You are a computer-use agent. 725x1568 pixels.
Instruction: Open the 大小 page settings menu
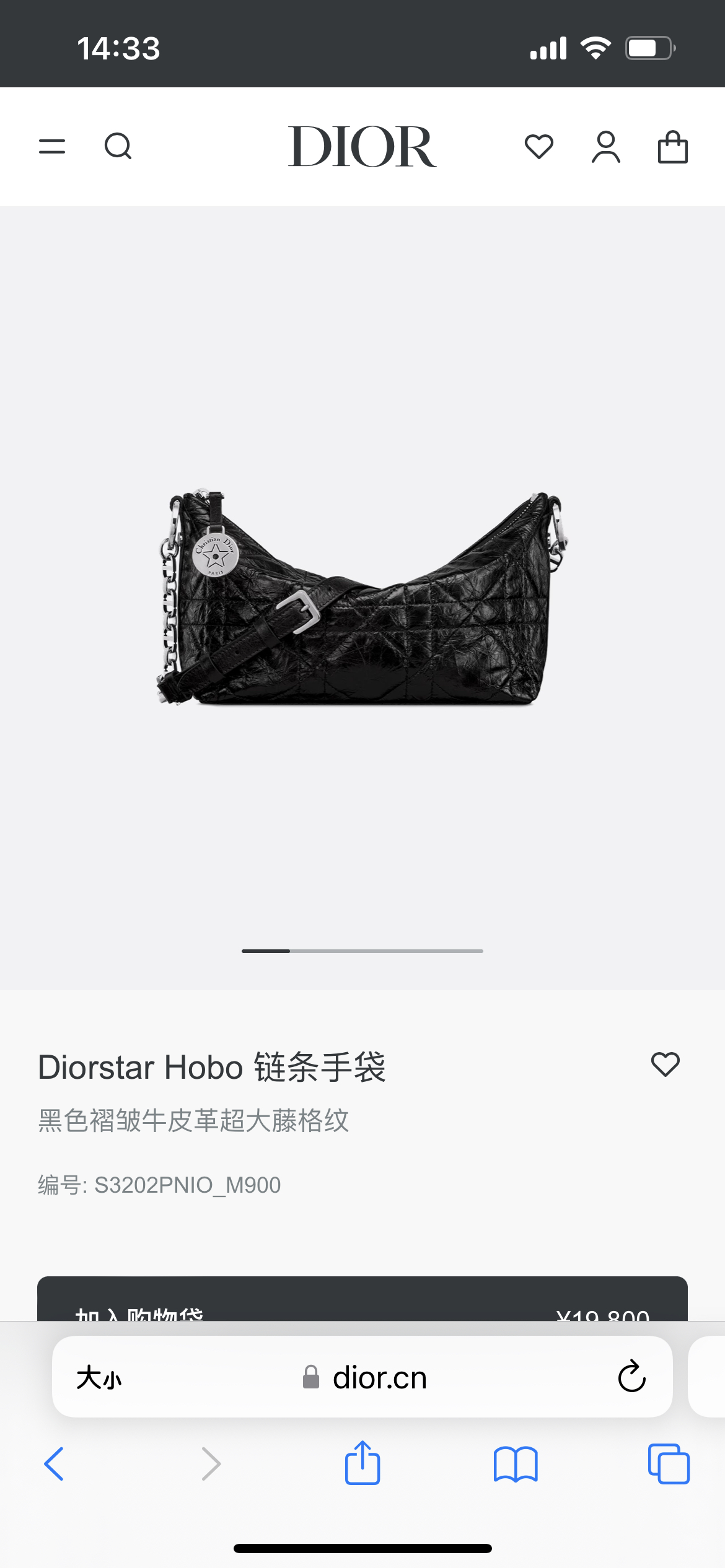pyautogui.click(x=99, y=1378)
